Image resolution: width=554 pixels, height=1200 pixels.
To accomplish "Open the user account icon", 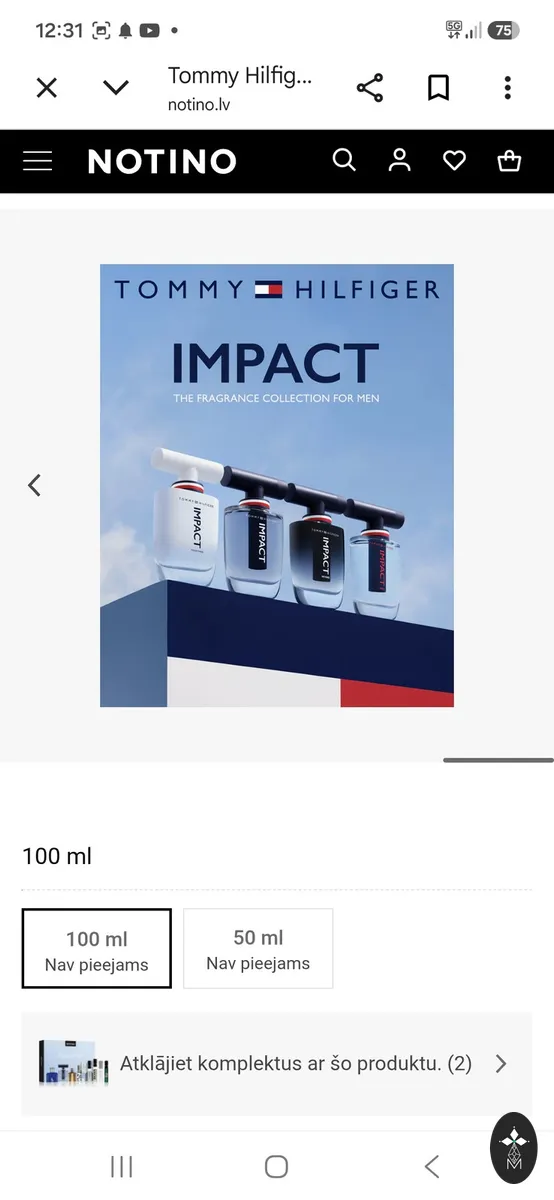I will point(400,160).
